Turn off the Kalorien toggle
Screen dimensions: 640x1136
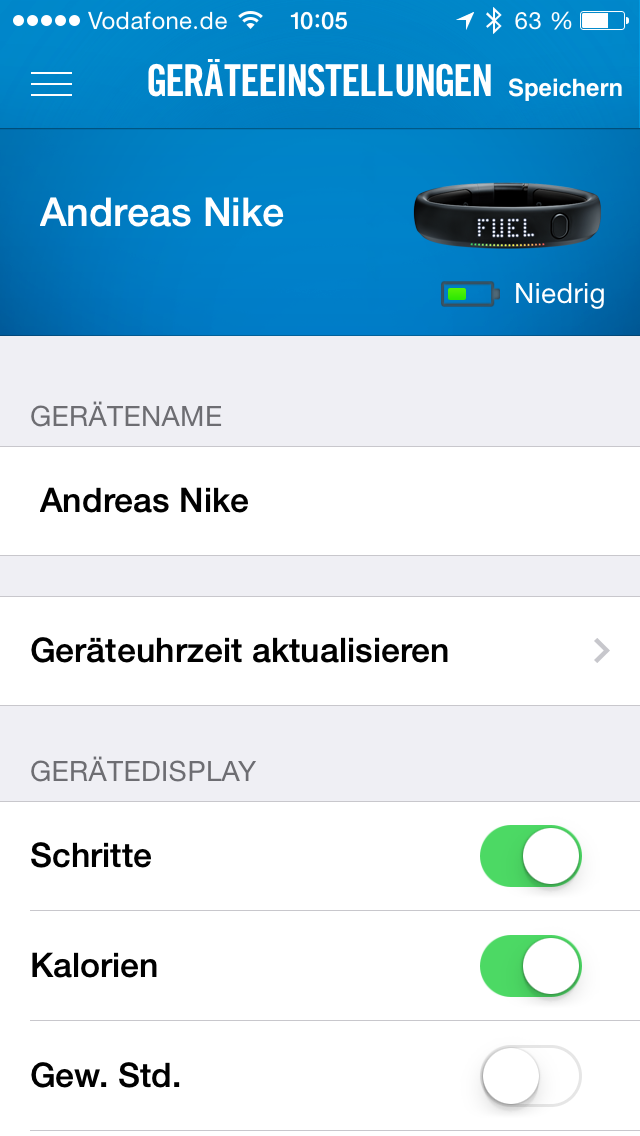(530, 966)
